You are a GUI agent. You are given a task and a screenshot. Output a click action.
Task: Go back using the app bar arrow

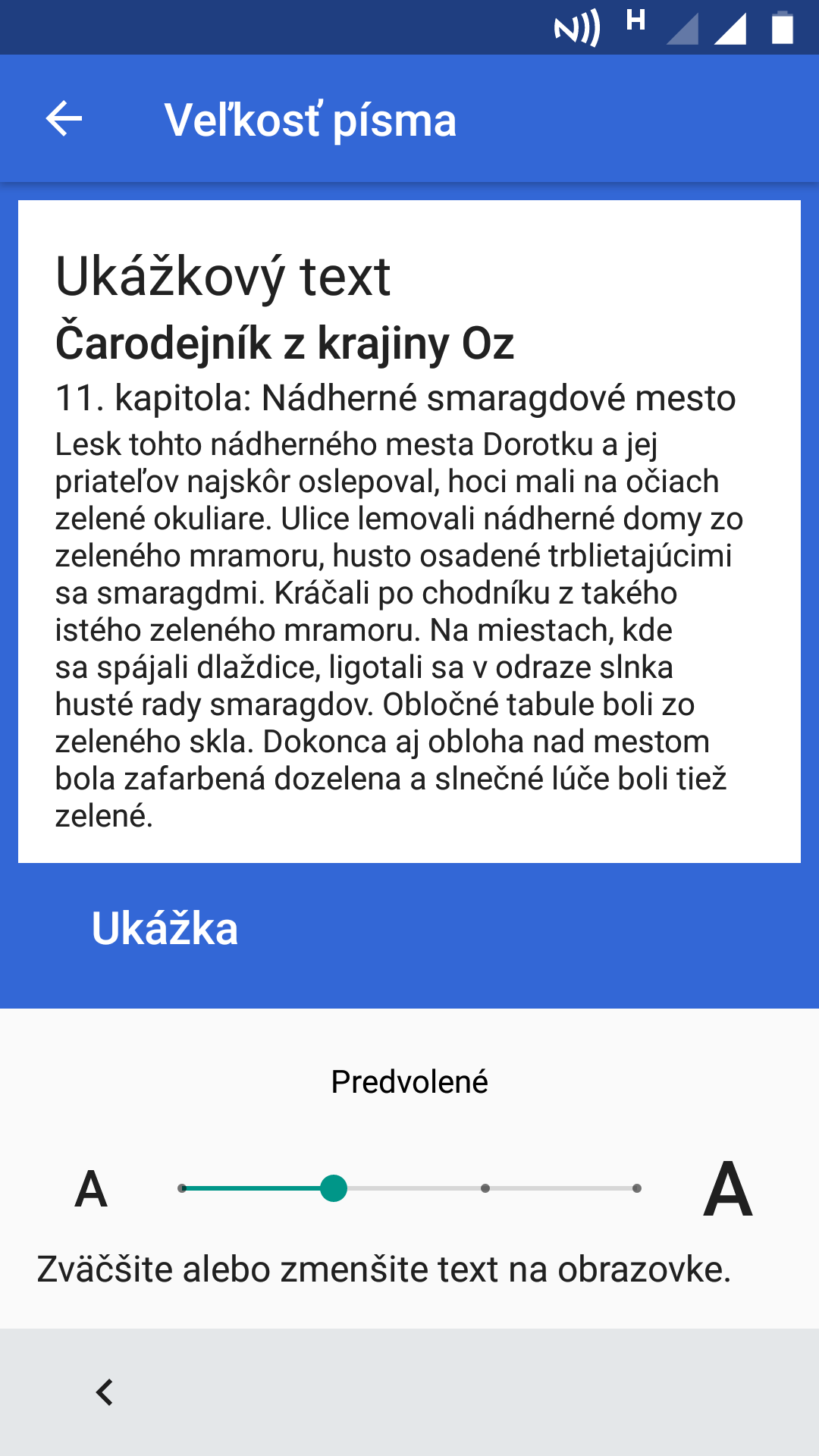64,119
